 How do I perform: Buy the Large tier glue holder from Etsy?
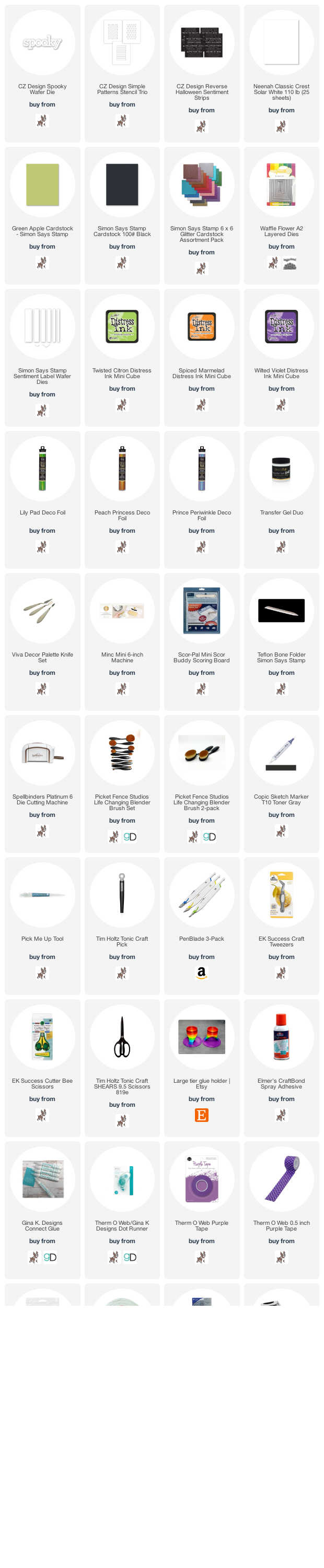(x=201, y=1115)
